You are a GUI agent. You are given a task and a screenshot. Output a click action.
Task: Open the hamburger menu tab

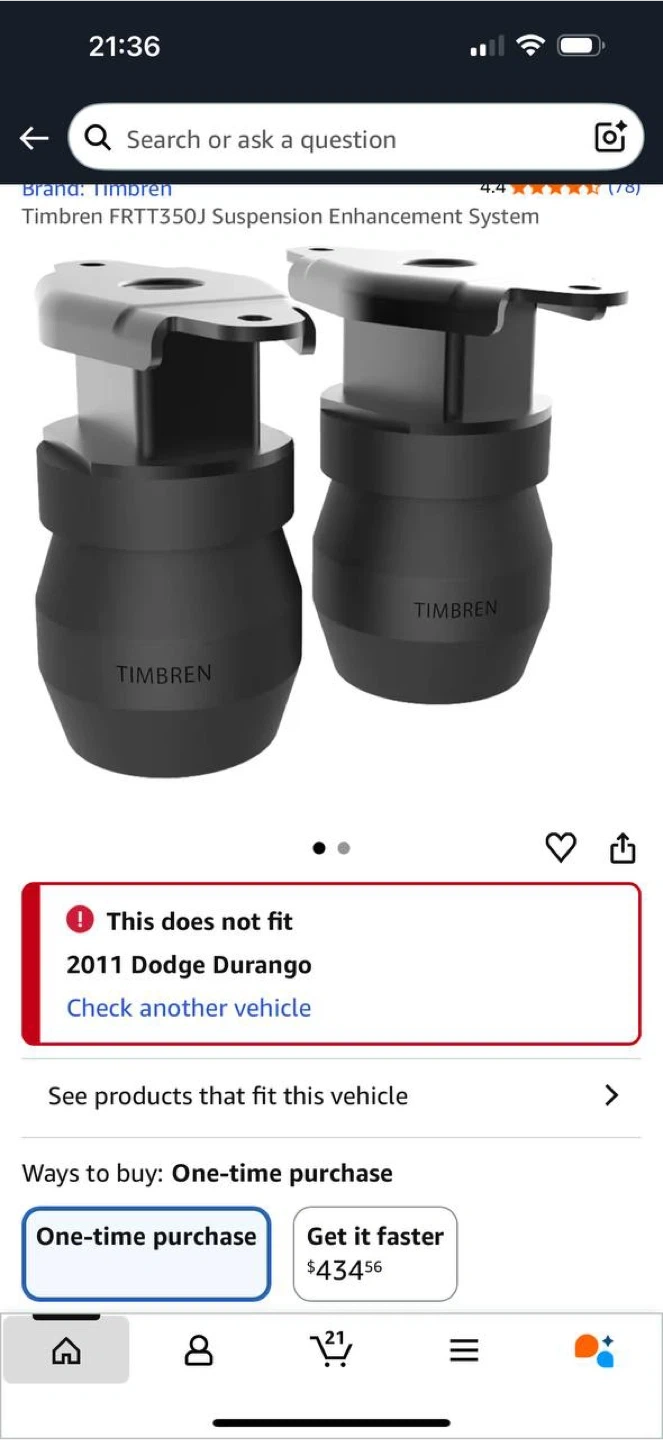[x=464, y=1351]
